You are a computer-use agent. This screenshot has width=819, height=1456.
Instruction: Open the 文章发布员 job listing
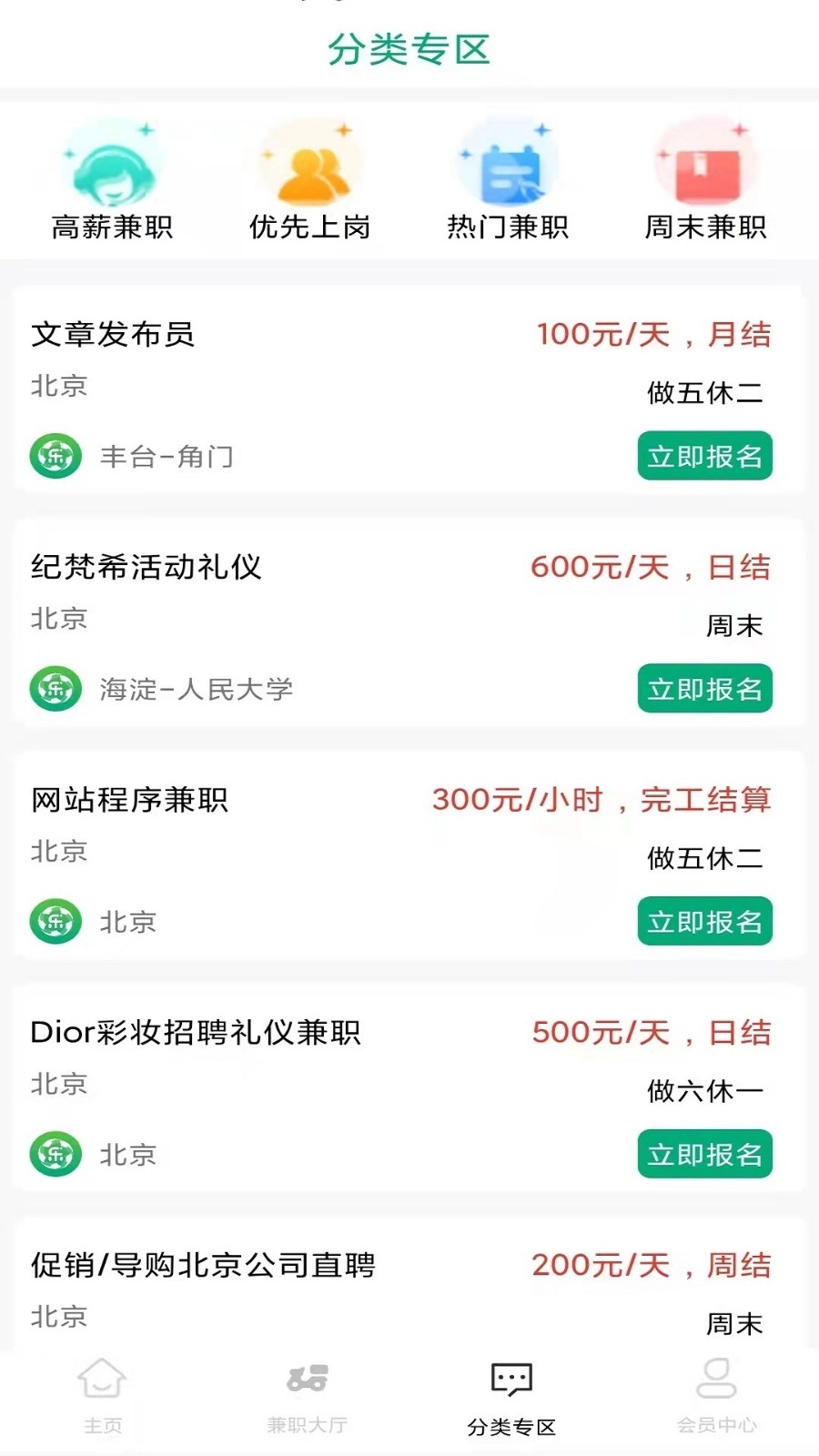click(112, 335)
